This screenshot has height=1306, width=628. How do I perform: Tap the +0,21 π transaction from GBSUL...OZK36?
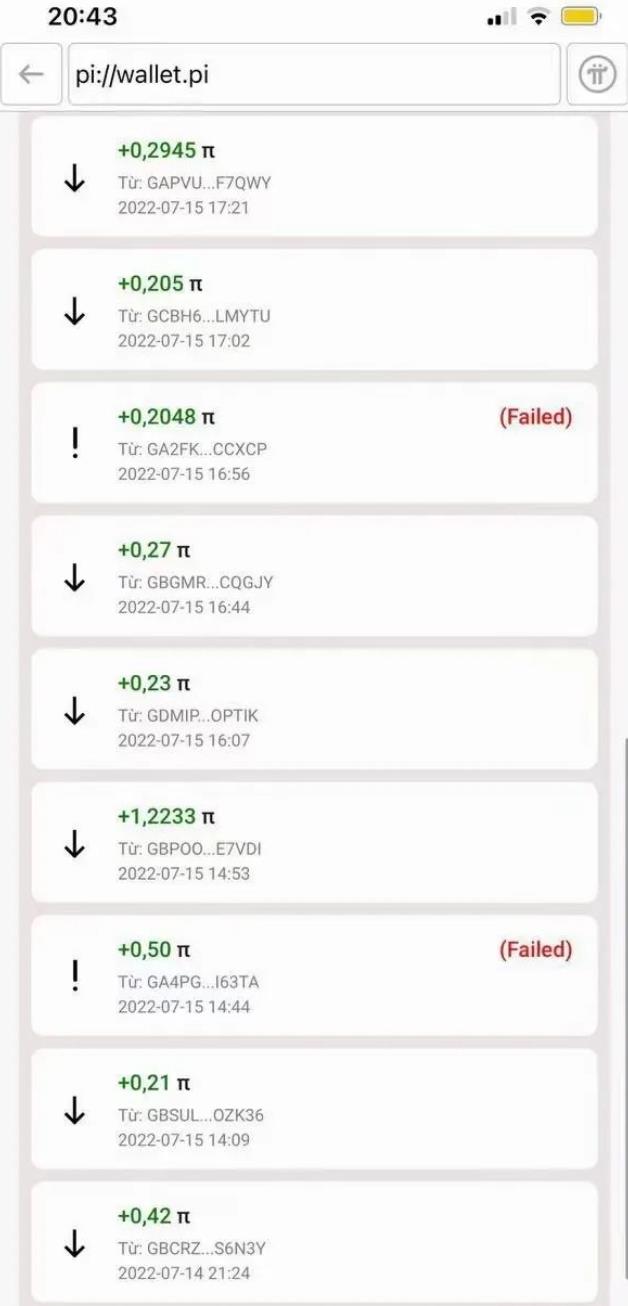[314, 1109]
